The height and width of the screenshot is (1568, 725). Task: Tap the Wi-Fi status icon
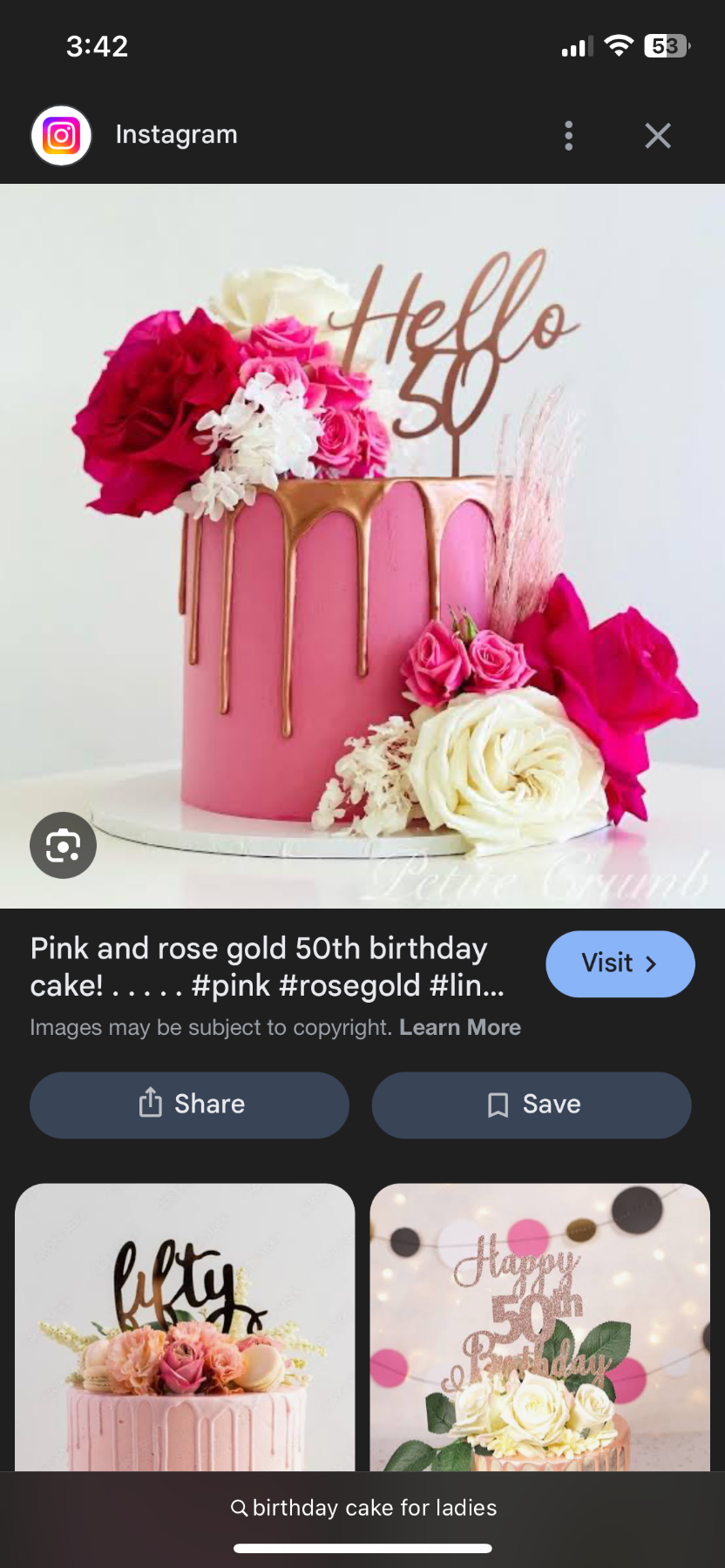click(619, 46)
